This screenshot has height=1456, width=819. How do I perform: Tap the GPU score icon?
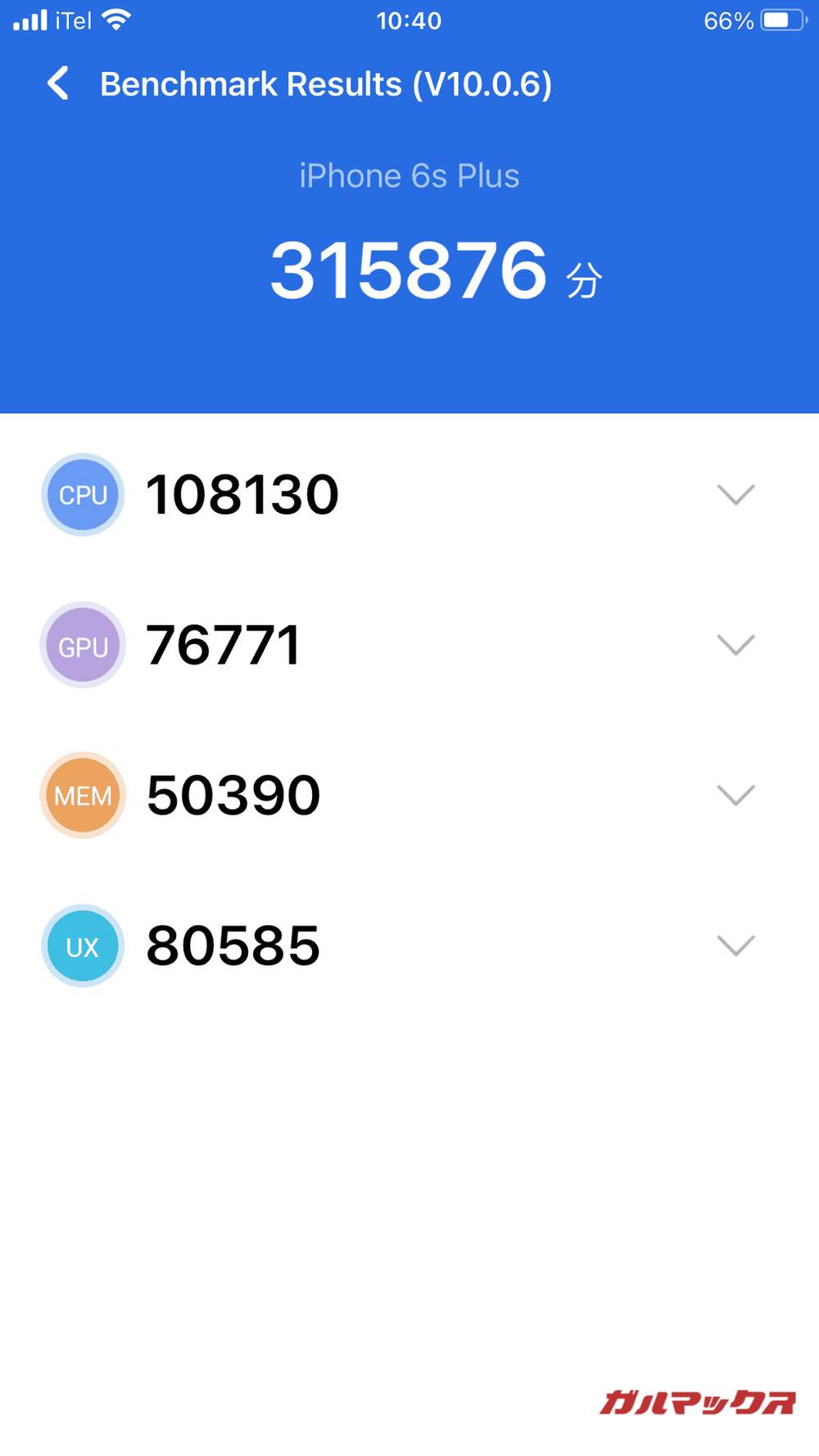coord(81,645)
